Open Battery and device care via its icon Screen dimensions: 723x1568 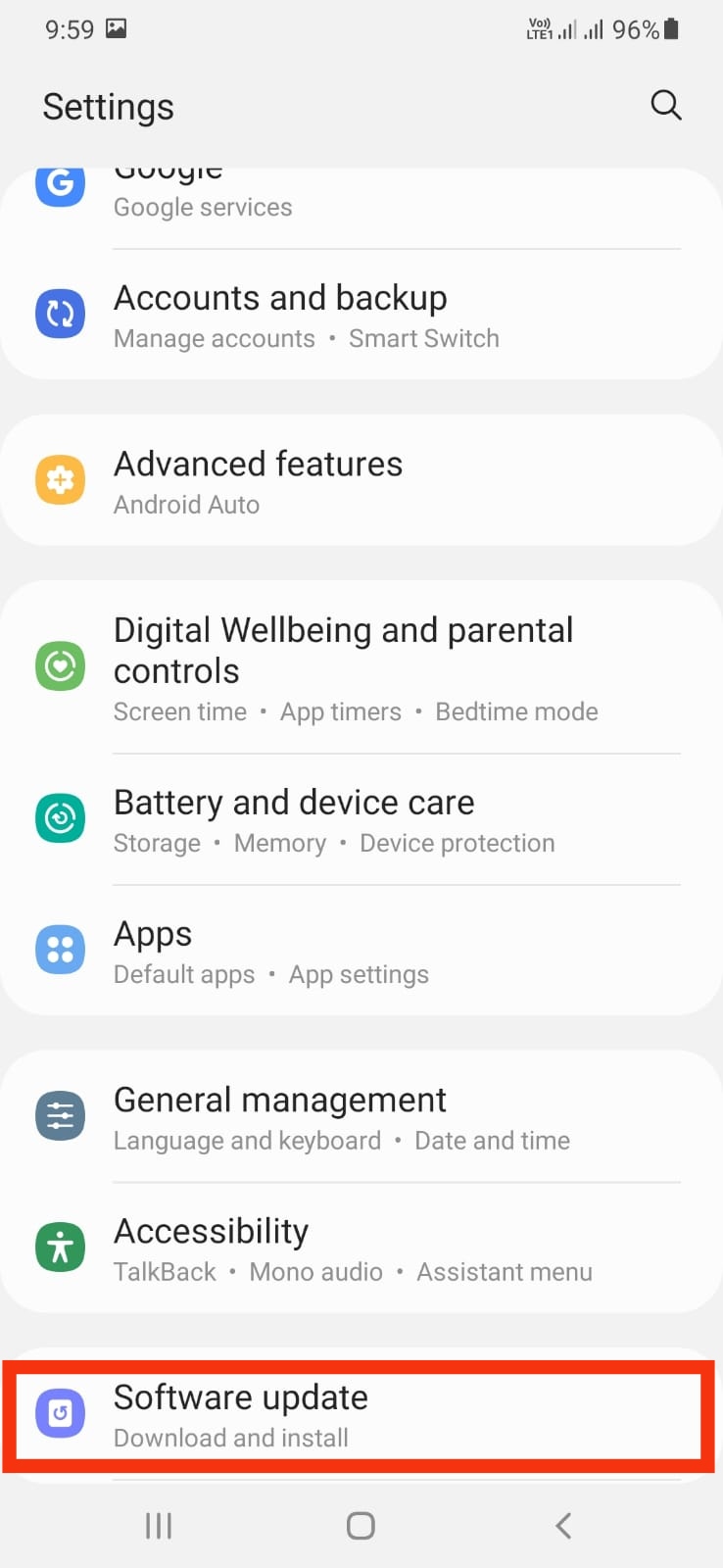pos(60,818)
